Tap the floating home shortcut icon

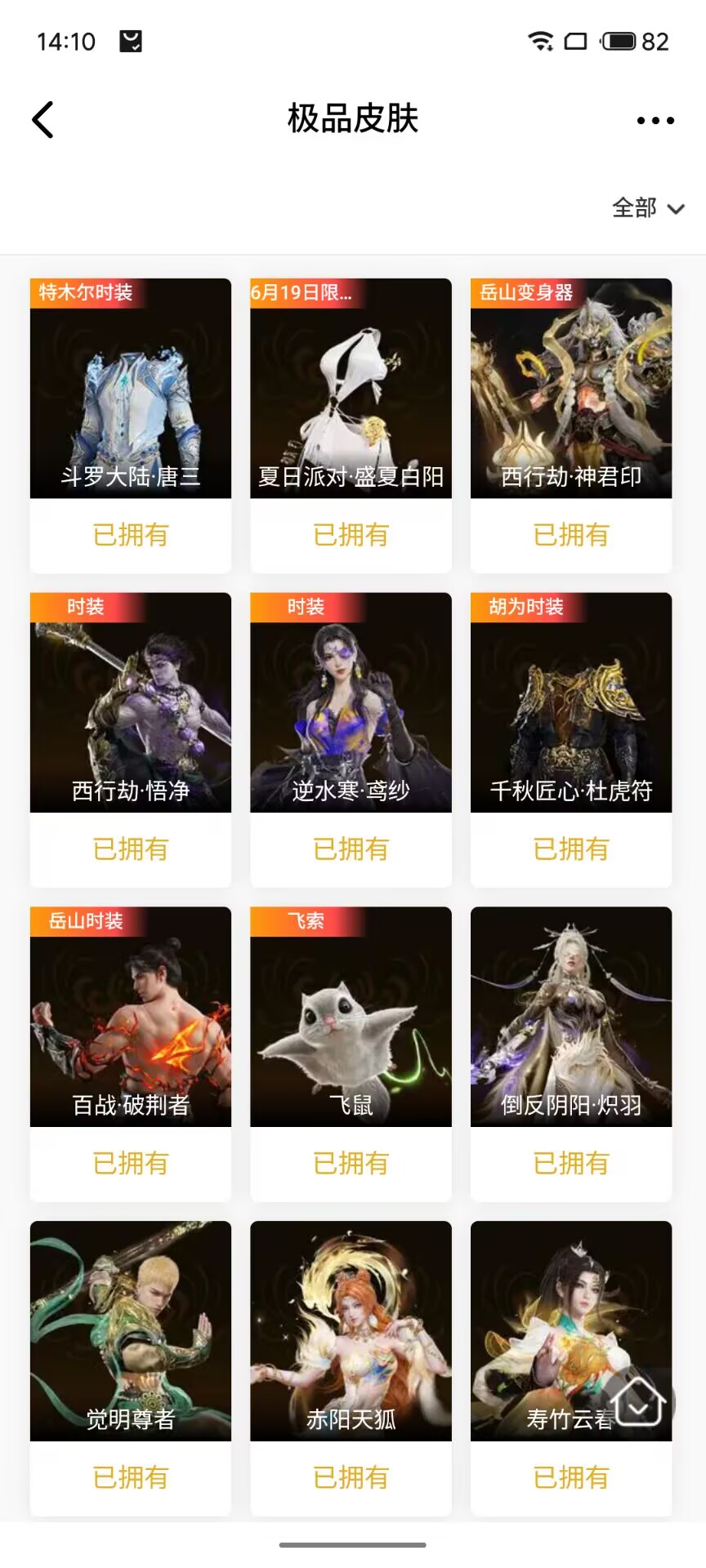[639, 1402]
